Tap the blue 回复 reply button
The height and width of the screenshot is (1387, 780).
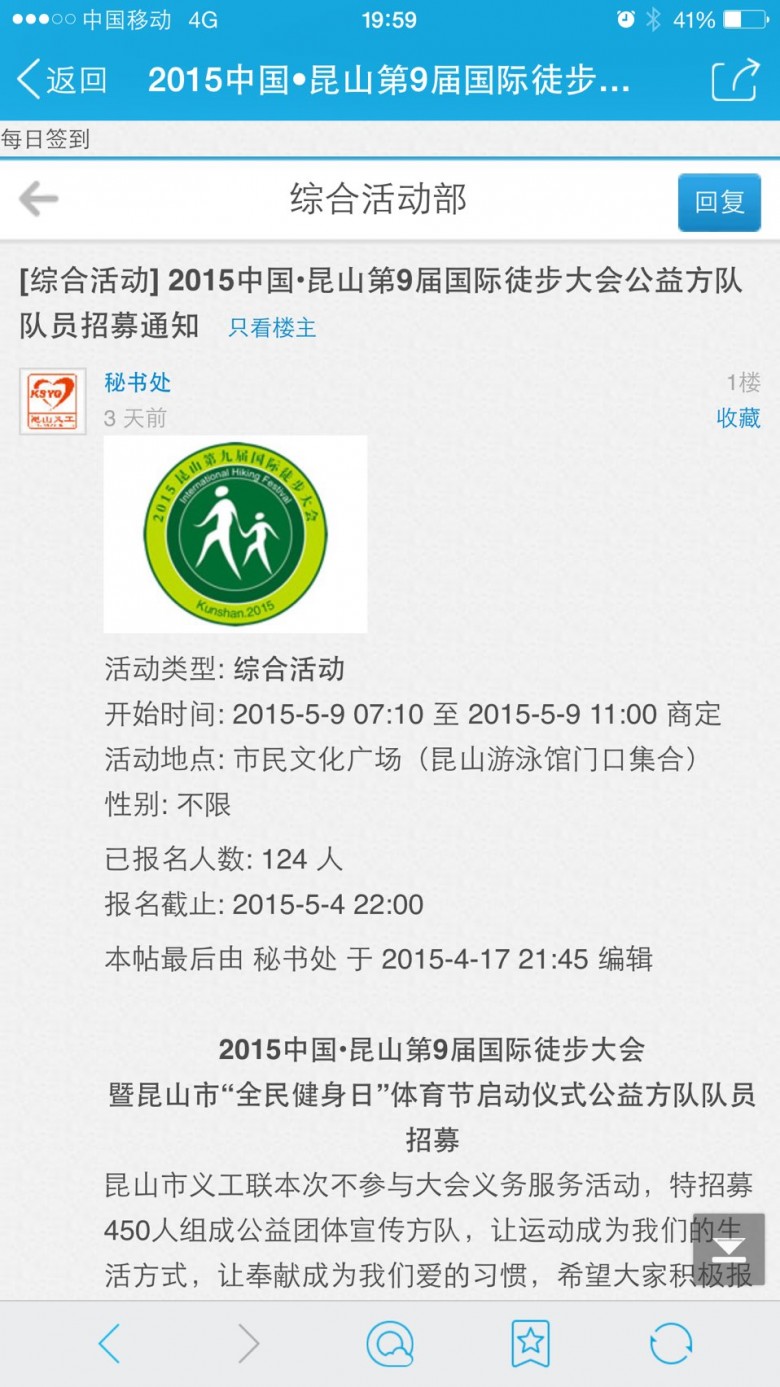(x=719, y=202)
